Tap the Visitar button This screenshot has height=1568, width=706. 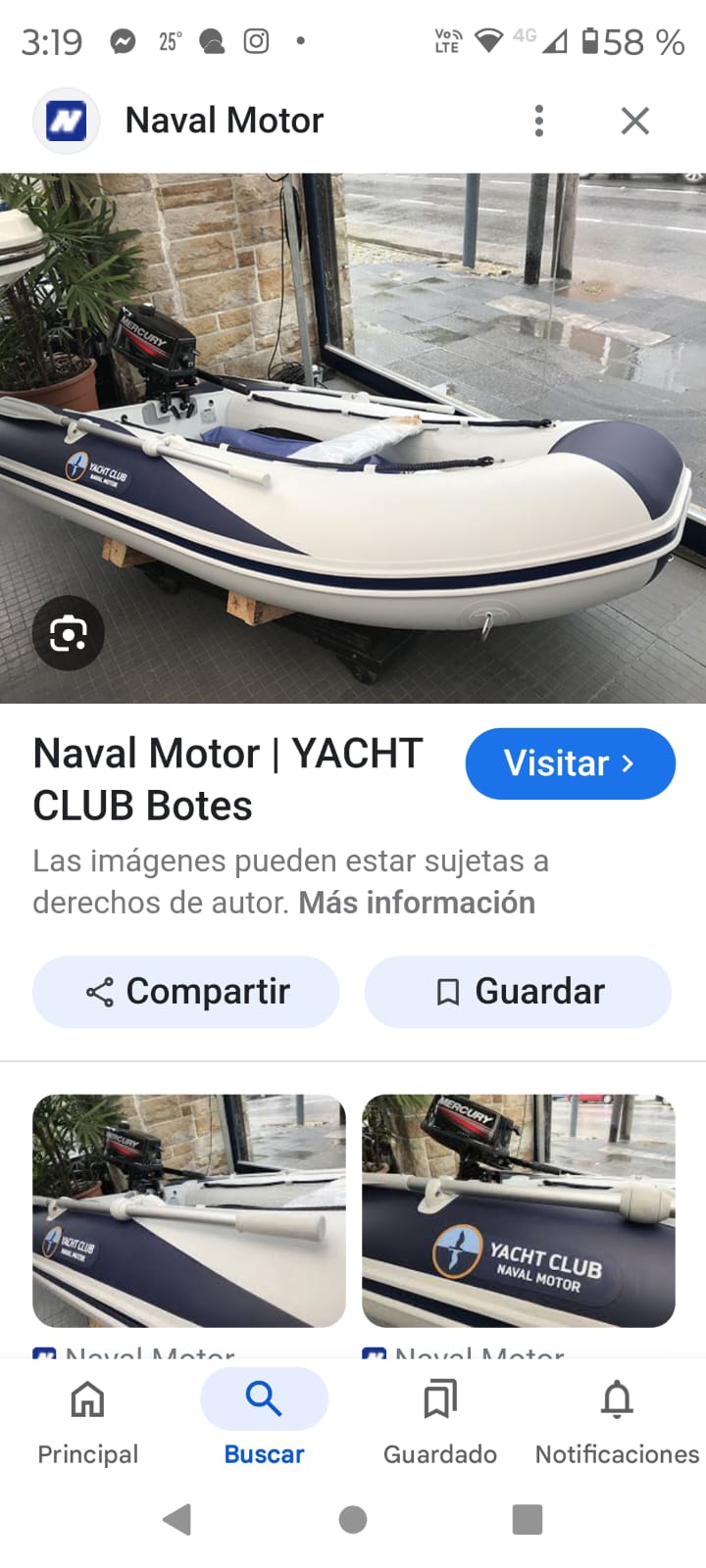[570, 763]
